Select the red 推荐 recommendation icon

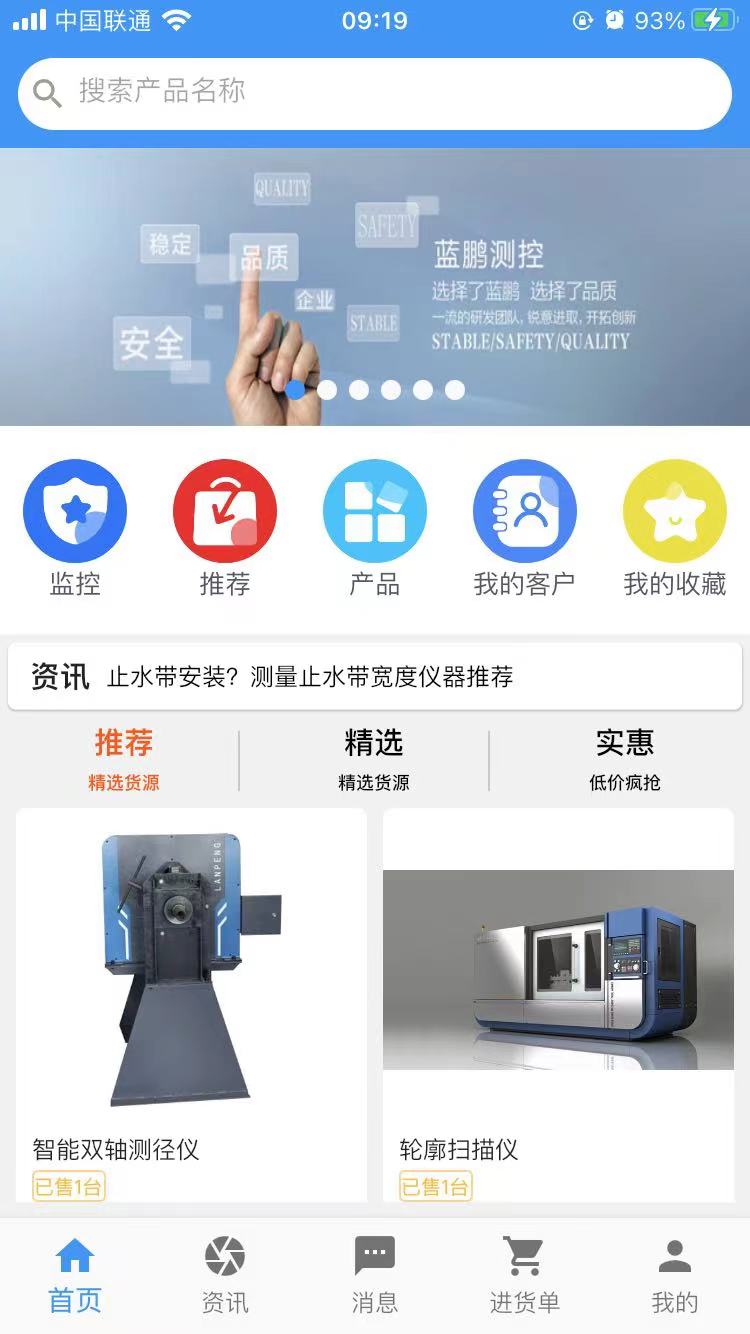click(225, 510)
